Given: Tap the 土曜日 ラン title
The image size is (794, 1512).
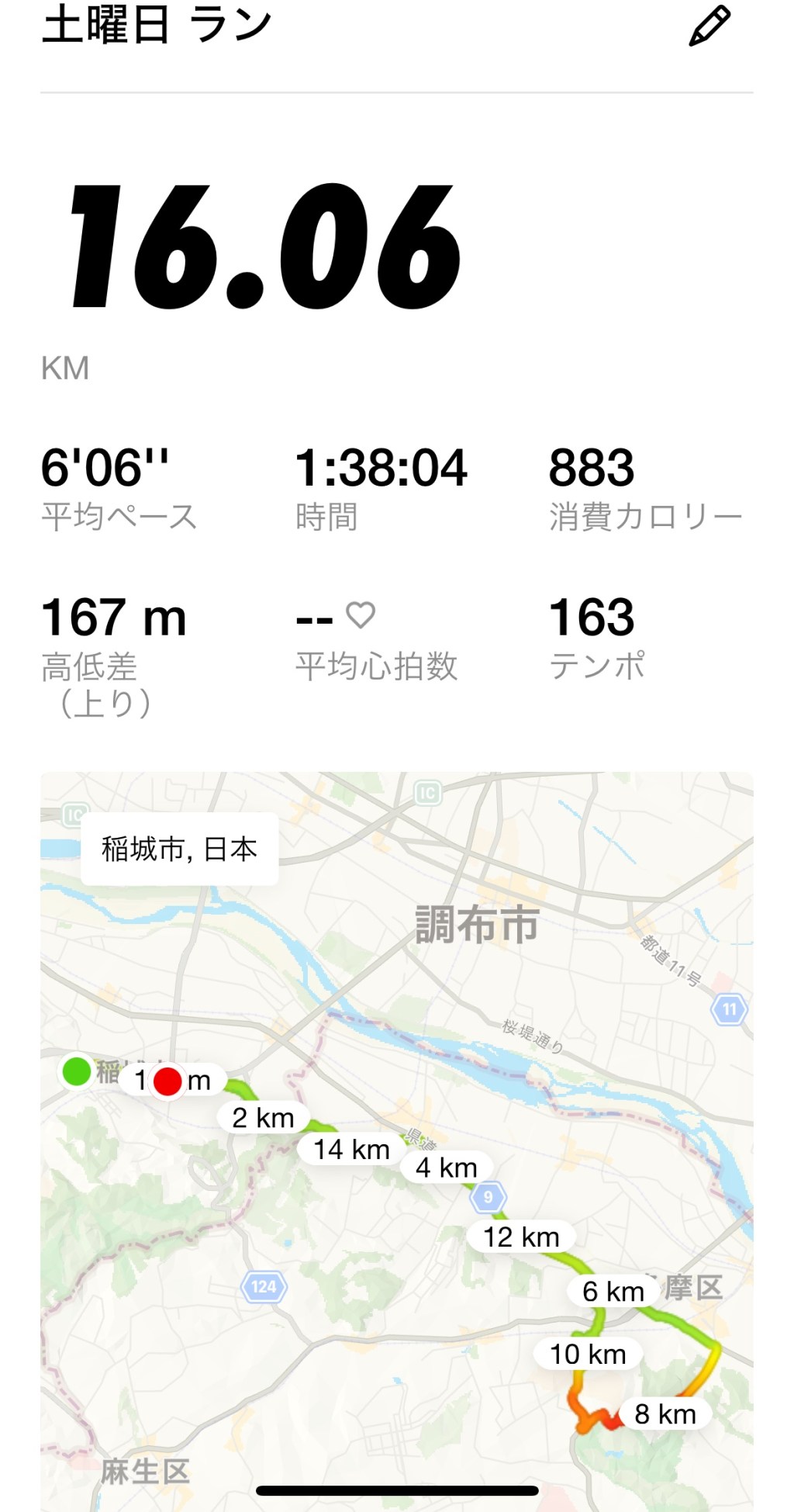Looking at the screenshot, I should [x=155, y=23].
